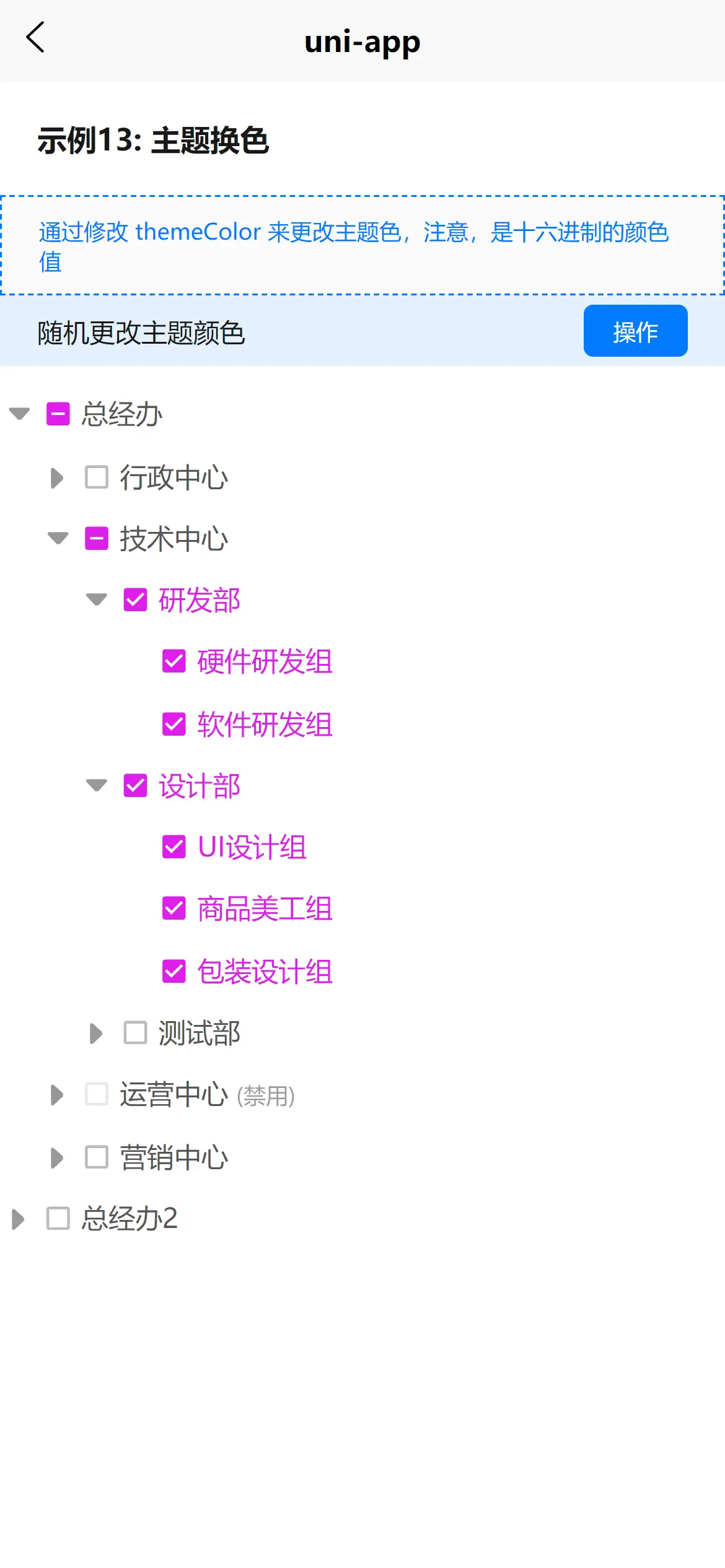725x1568 pixels.
Task: Collapse the 研发部 node
Action: point(97,599)
